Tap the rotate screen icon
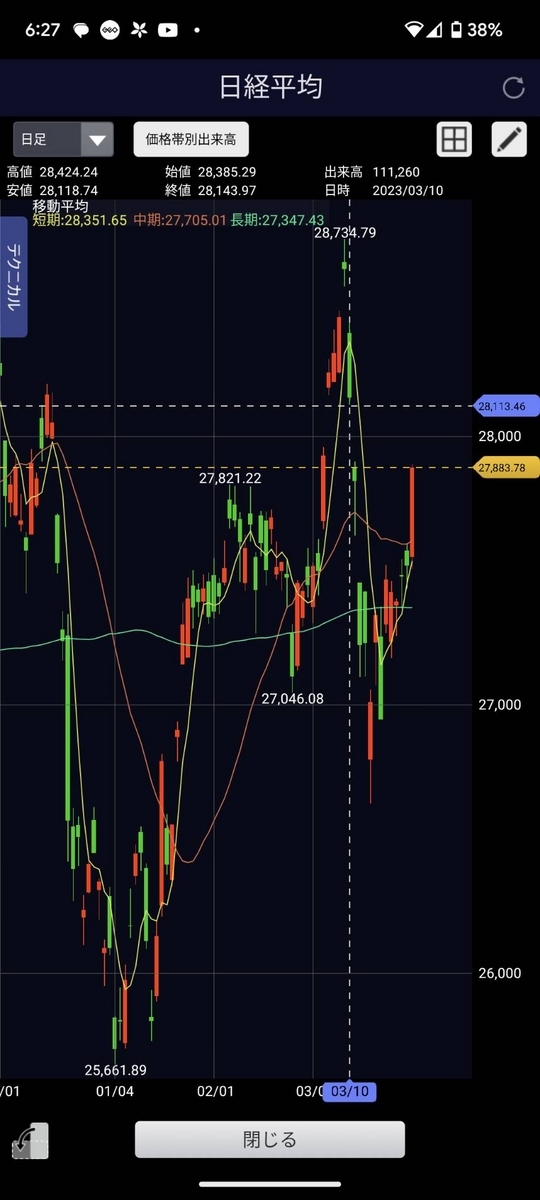The width and height of the screenshot is (540, 1200). click(30, 1141)
